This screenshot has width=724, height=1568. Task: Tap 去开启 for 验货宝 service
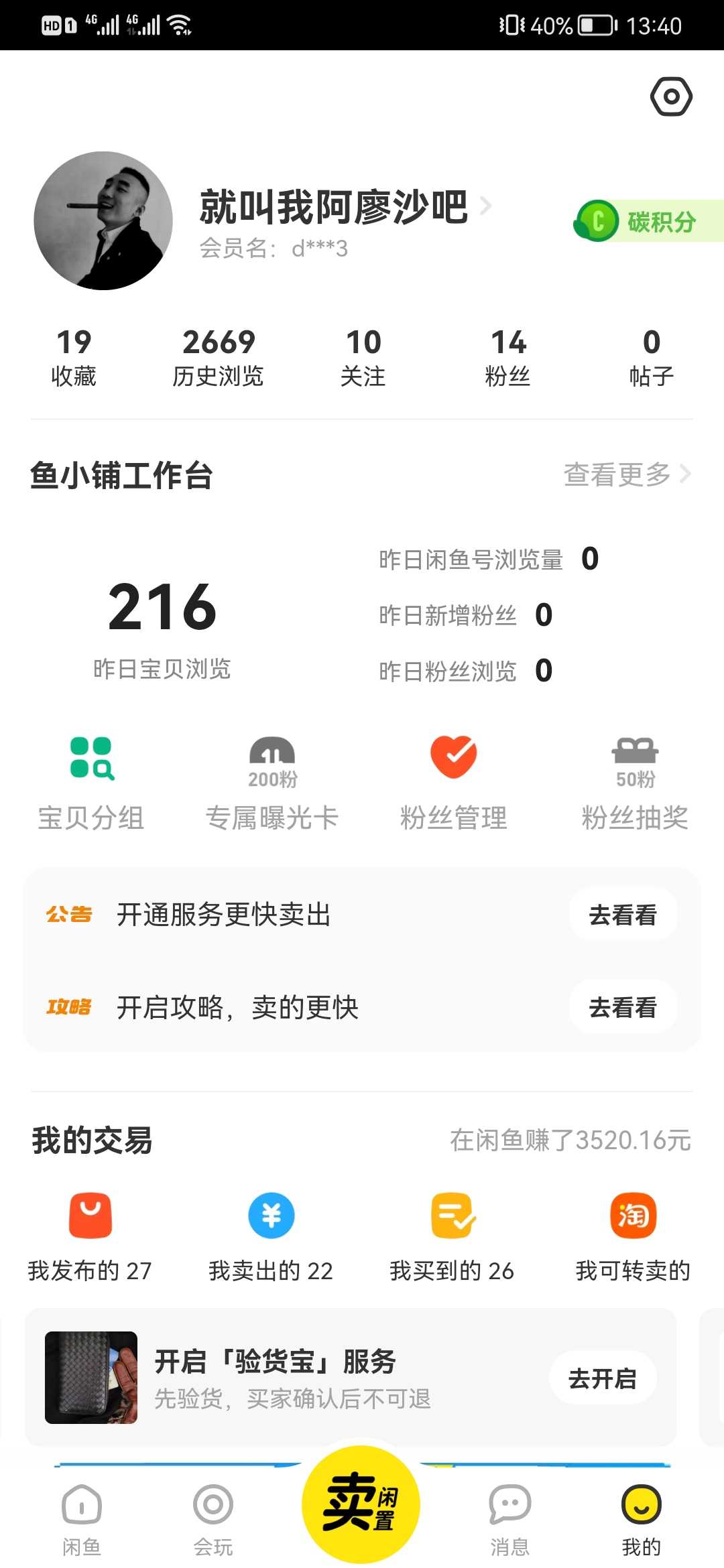(x=603, y=1378)
